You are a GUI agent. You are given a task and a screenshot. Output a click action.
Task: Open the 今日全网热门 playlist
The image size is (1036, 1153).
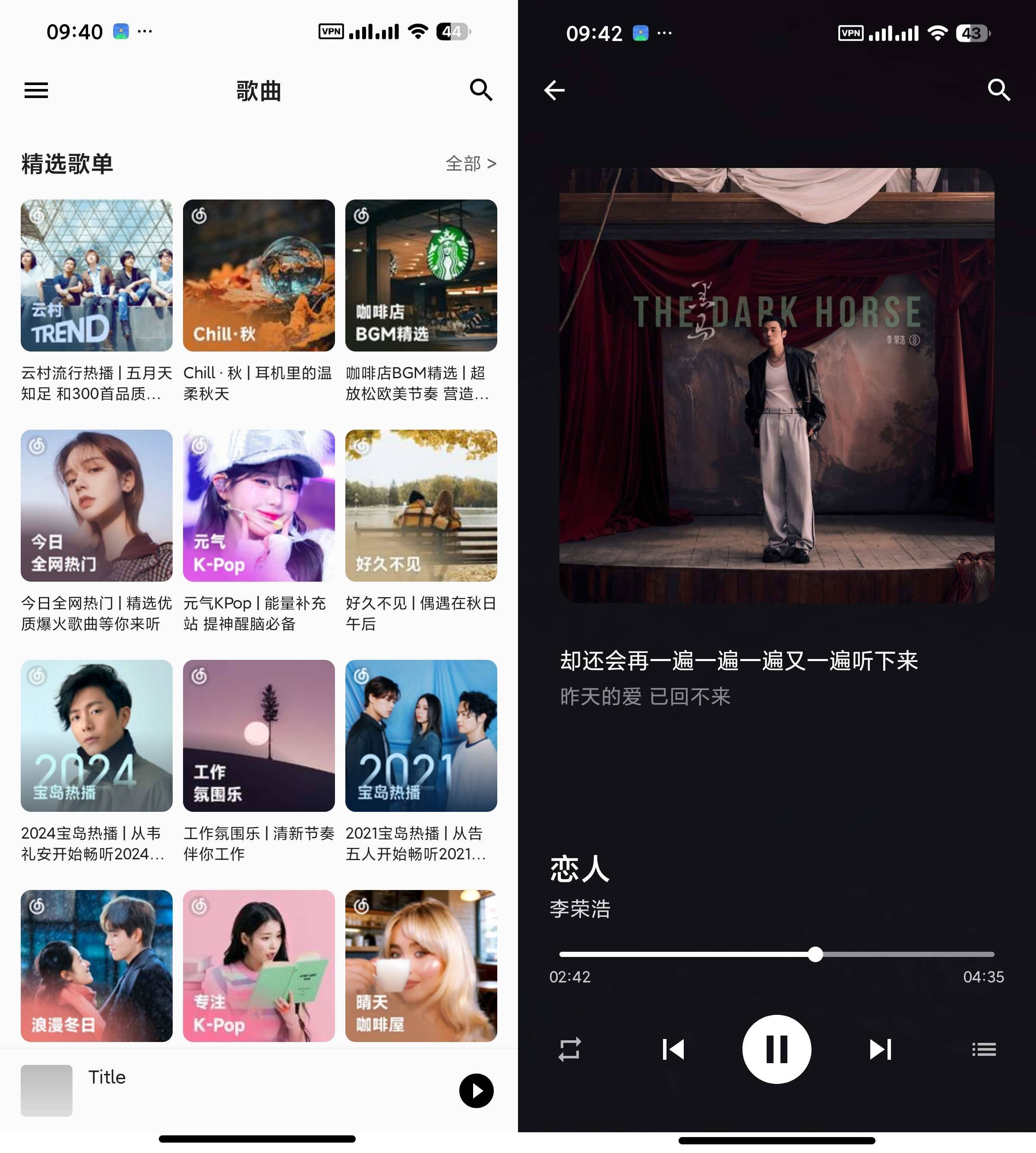(x=96, y=506)
